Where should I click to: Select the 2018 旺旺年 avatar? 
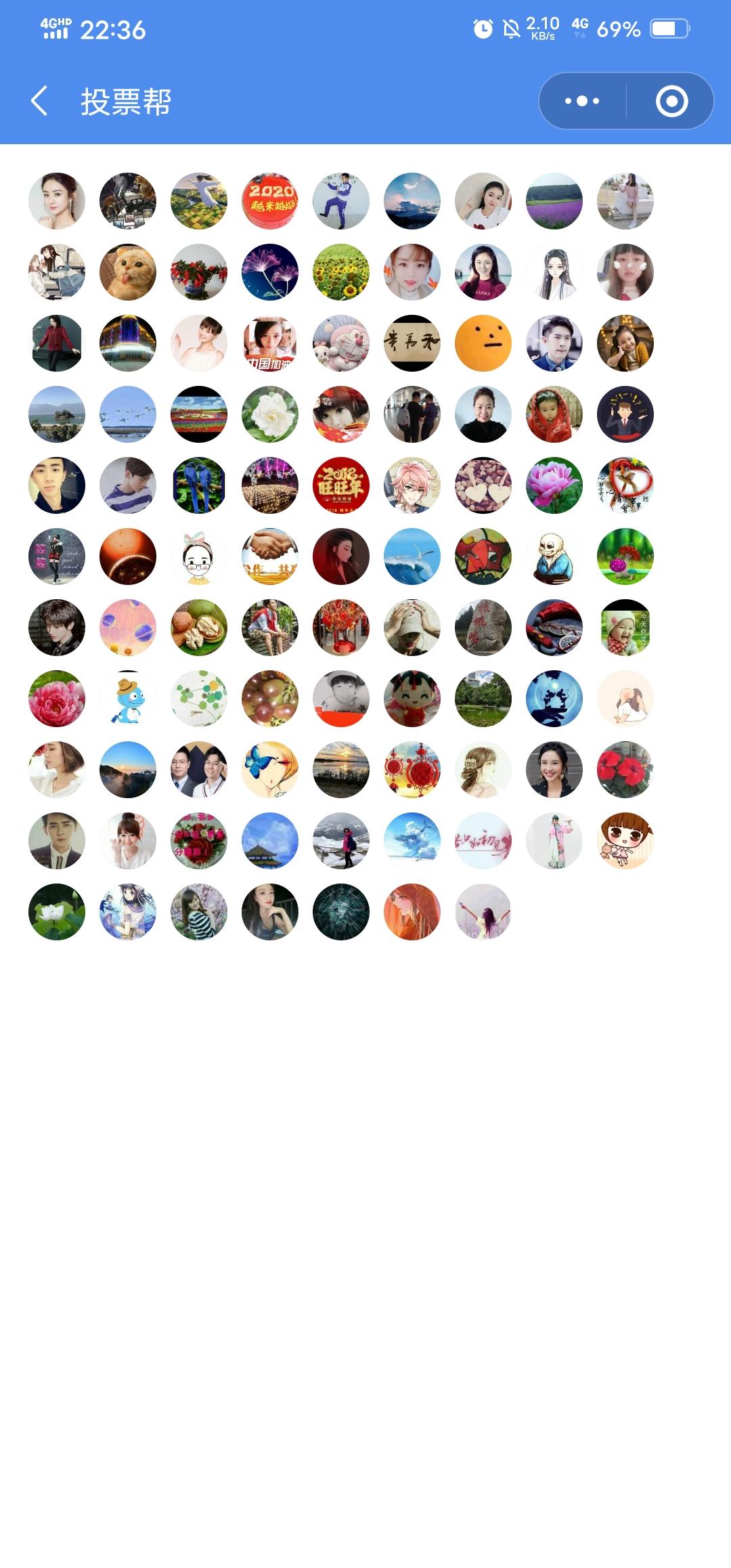(x=341, y=485)
